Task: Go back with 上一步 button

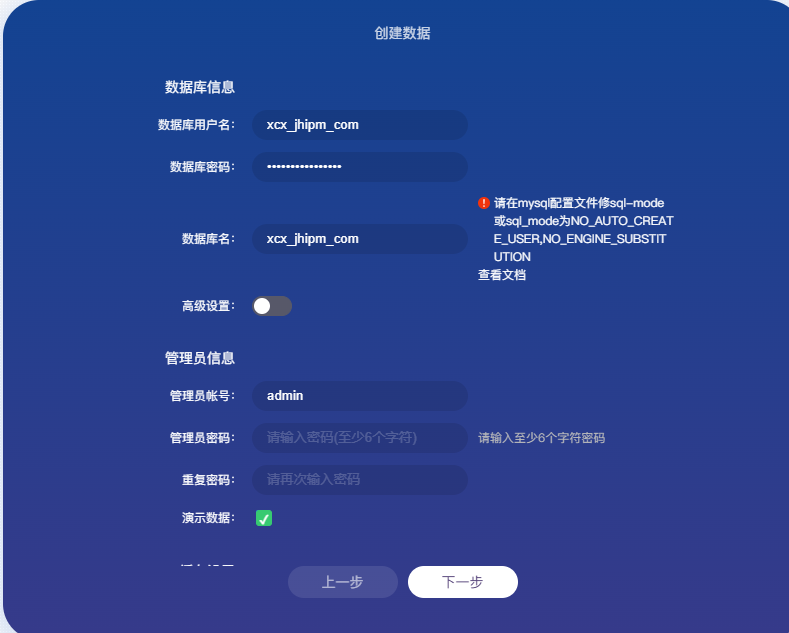Action: pyautogui.click(x=342, y=582)
